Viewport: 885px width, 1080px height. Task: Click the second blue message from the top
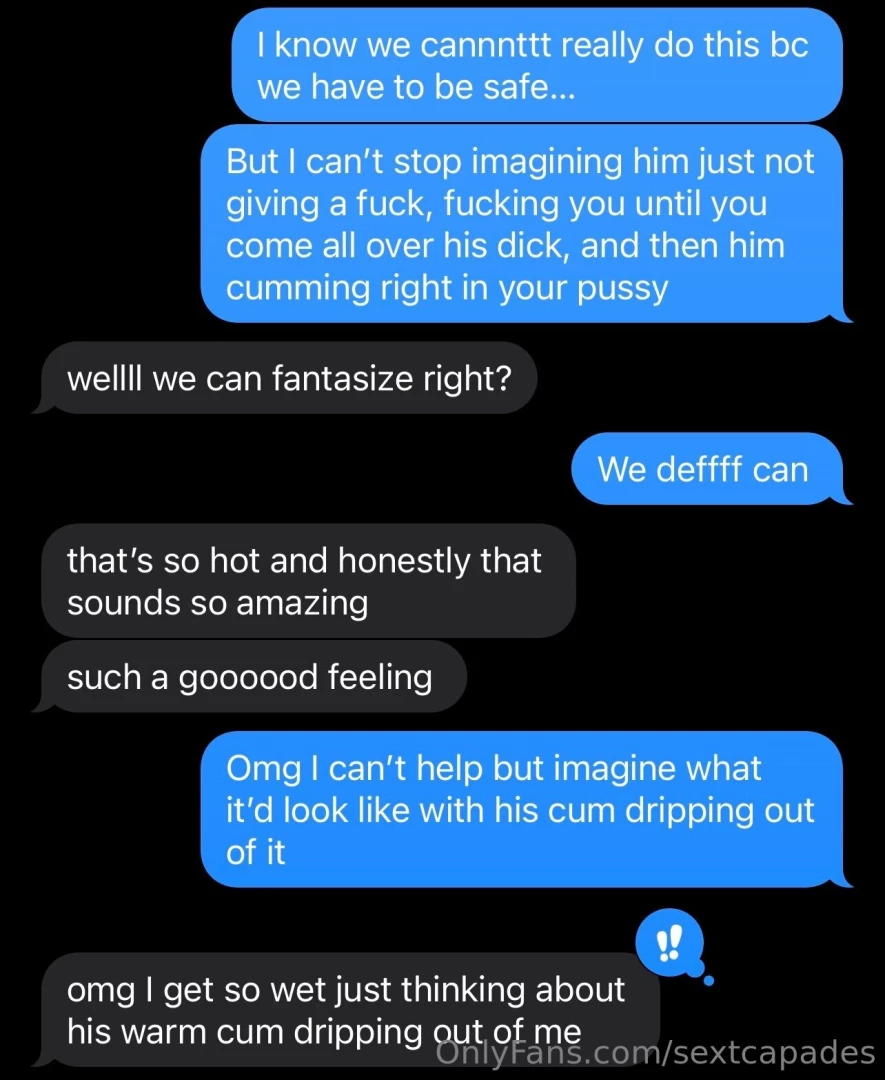coord(527,224)
